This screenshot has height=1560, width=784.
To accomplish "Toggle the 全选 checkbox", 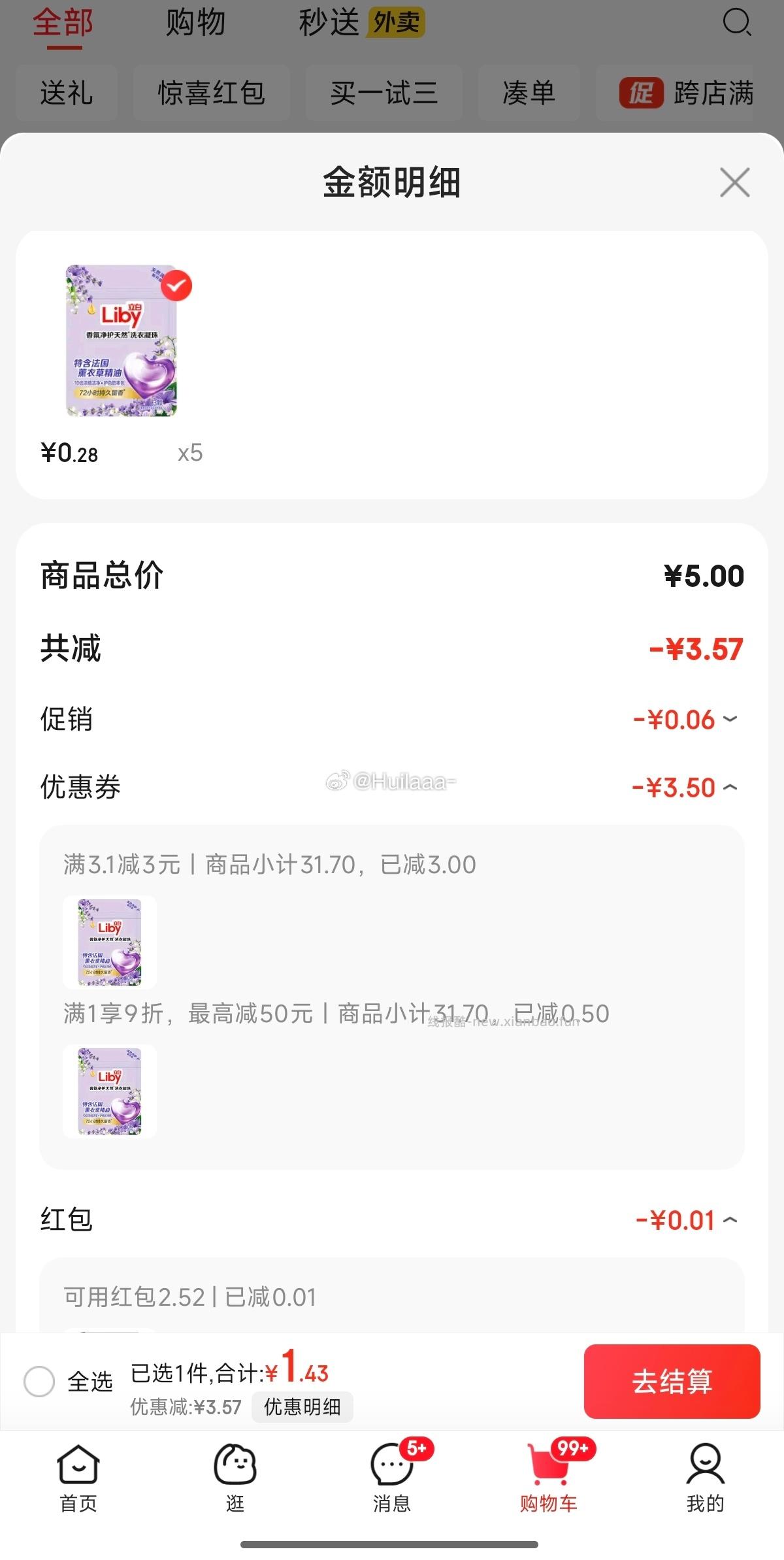I will pyautogui.click(x=39, y=1381).
